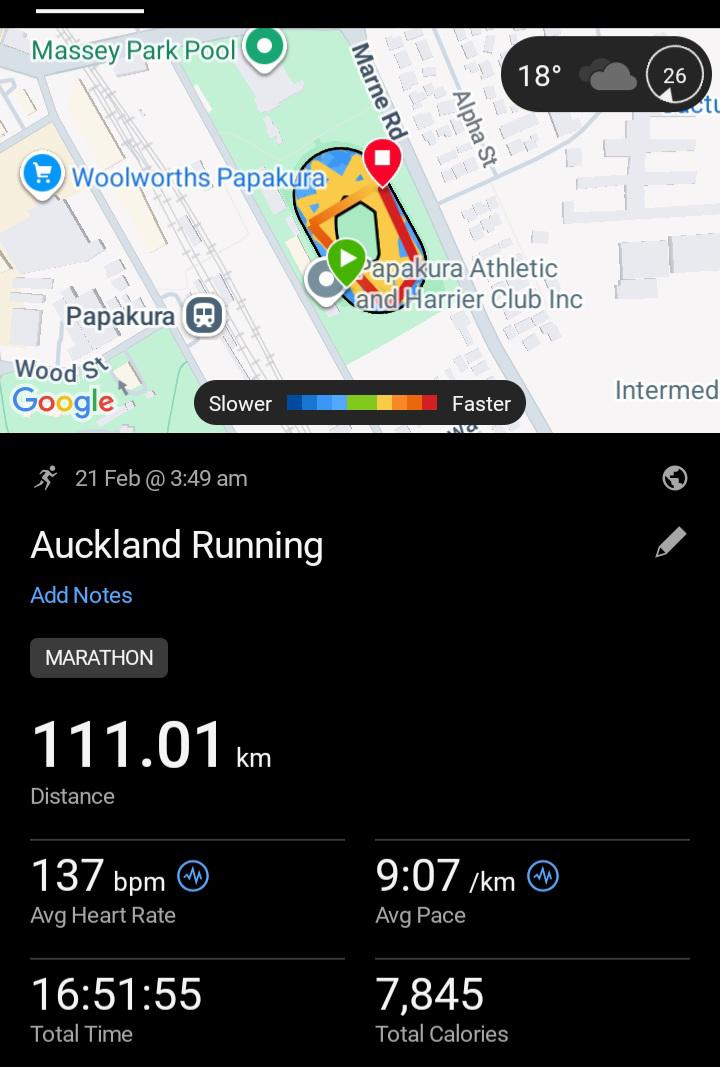The image size is (720, 1067).
Task: Open the Massey Park Pool map pin
Action: pyautogui.click(x=265, y=46)
